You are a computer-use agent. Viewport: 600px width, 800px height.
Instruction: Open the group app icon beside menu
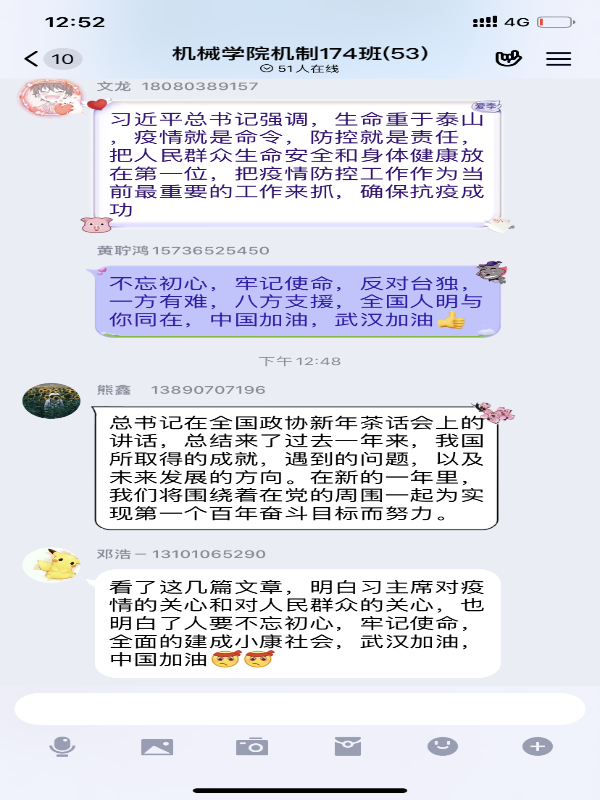coord(509,58)
